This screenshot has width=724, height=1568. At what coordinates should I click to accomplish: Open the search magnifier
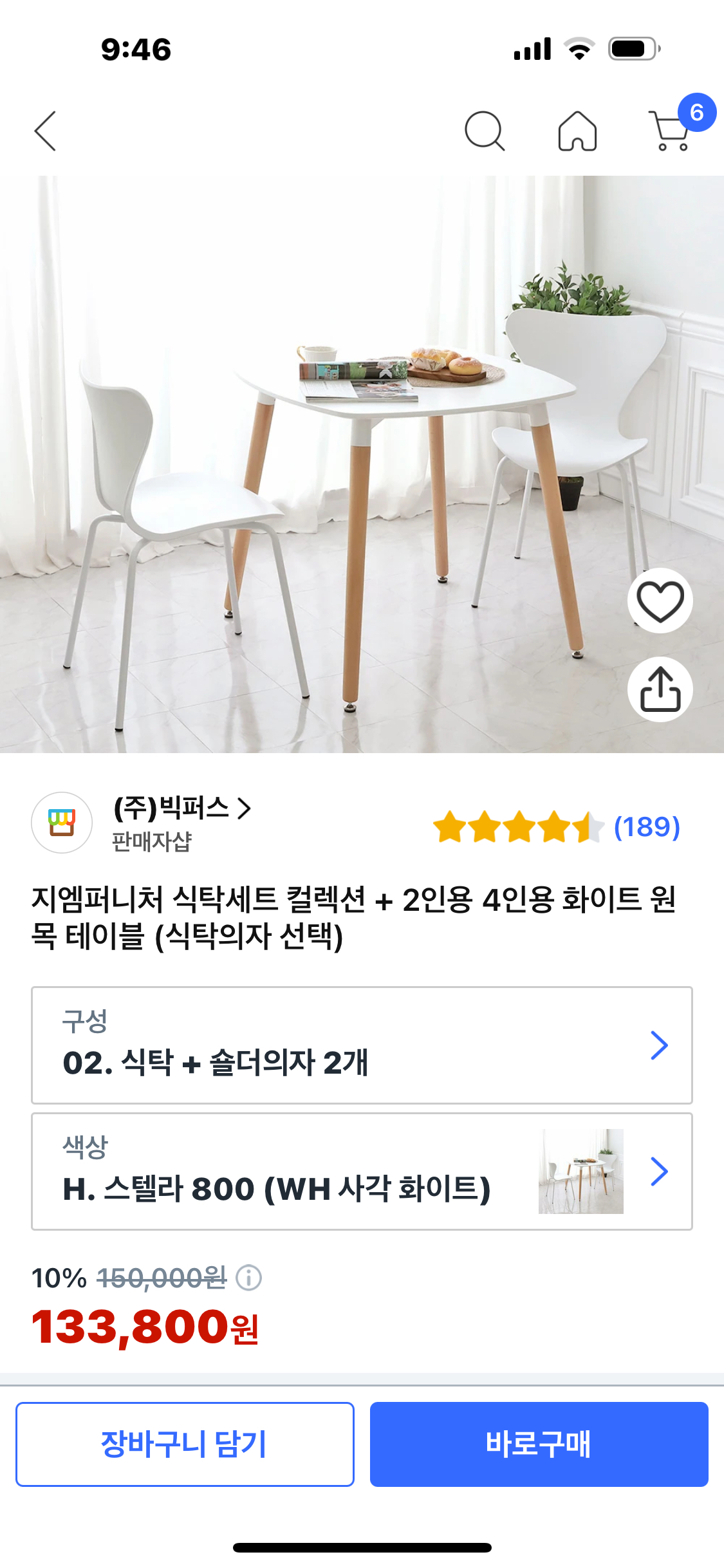(x=484, y=131)
